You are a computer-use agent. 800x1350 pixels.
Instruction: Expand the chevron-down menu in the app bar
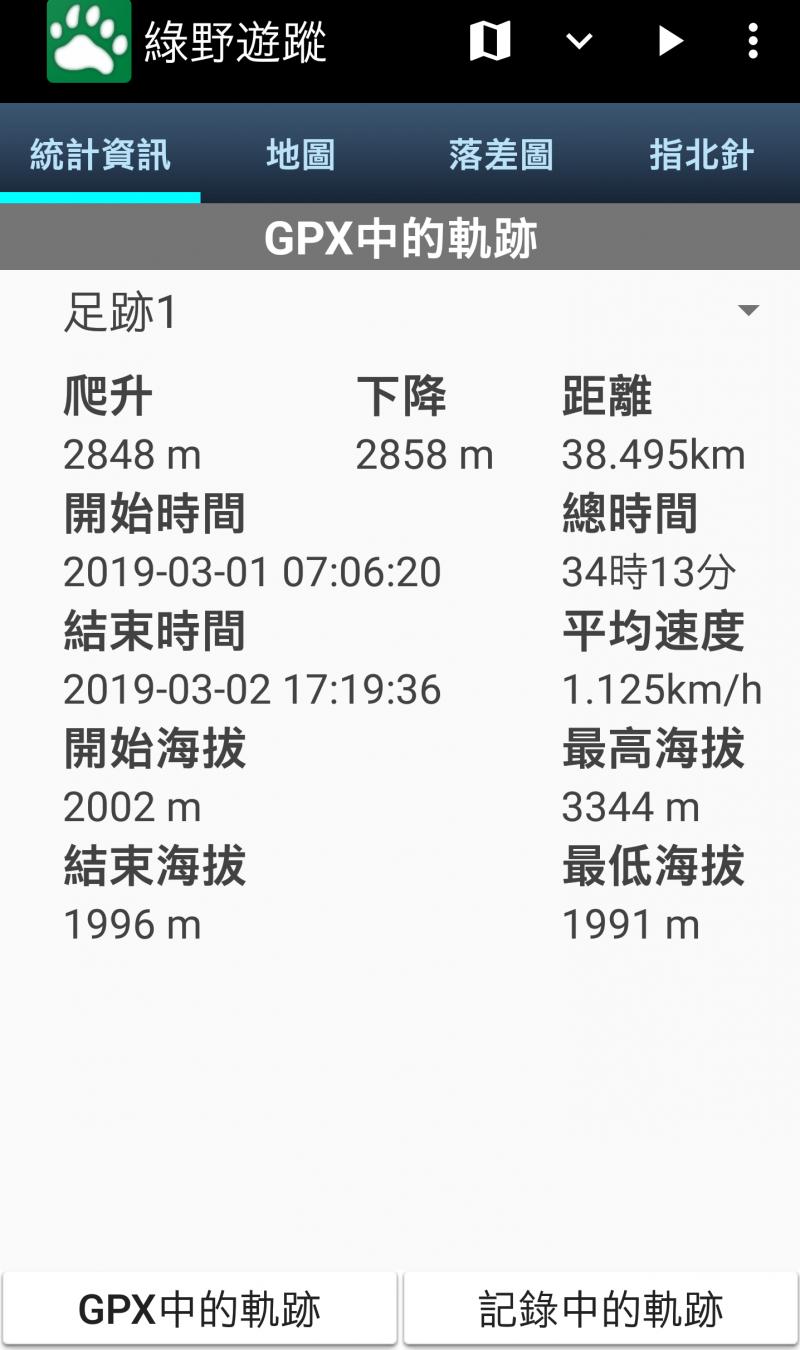(579, 42)
